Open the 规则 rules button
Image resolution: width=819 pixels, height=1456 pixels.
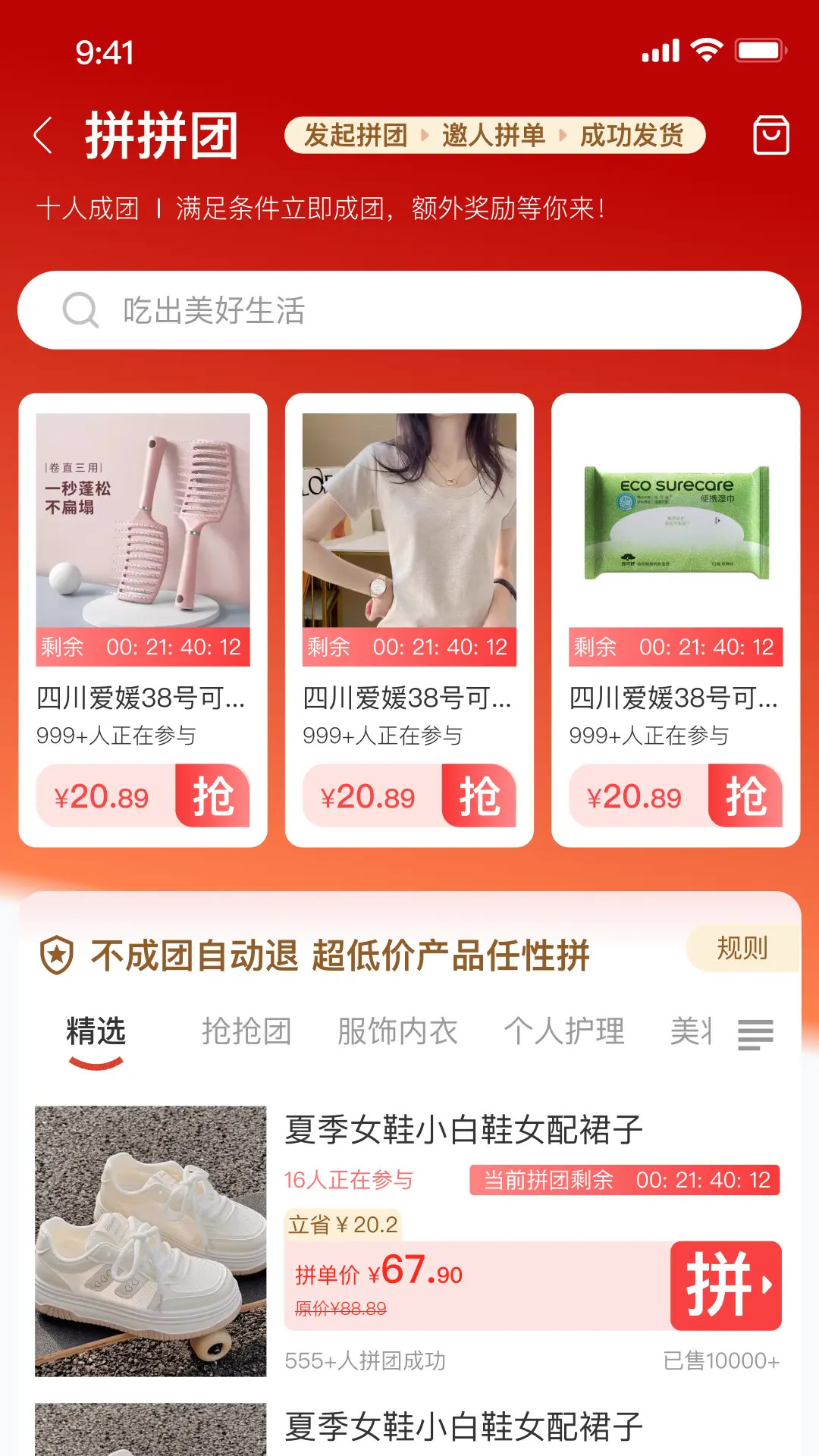click(741, 949)
